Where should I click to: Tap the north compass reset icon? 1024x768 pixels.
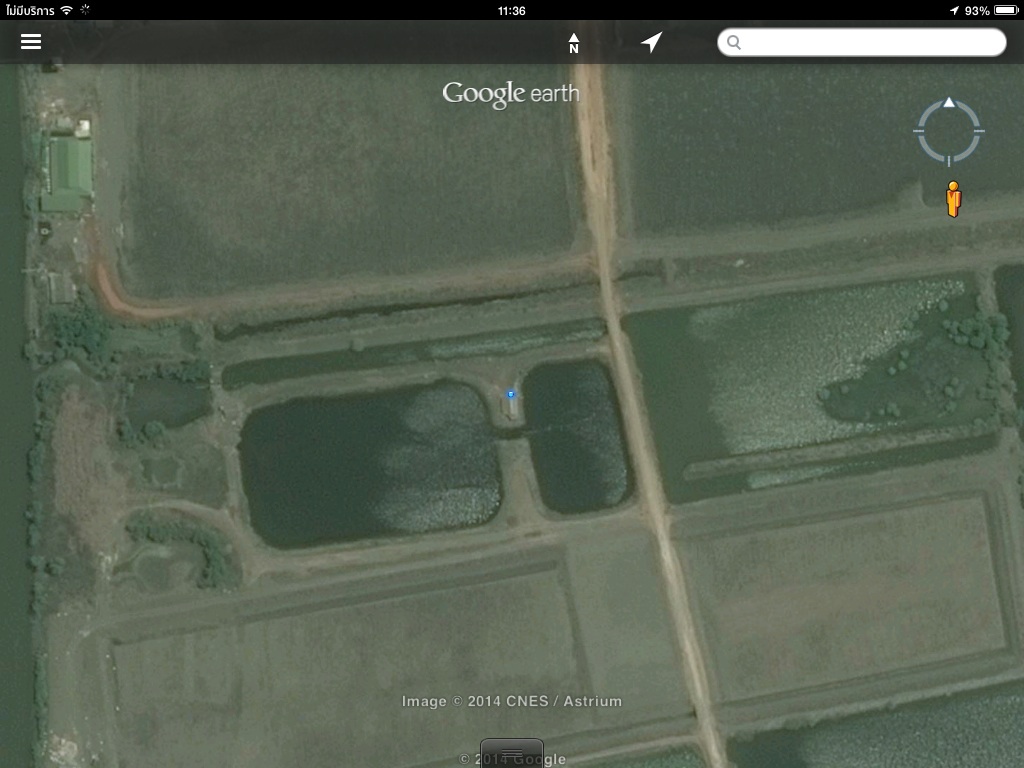pos(574,43)
